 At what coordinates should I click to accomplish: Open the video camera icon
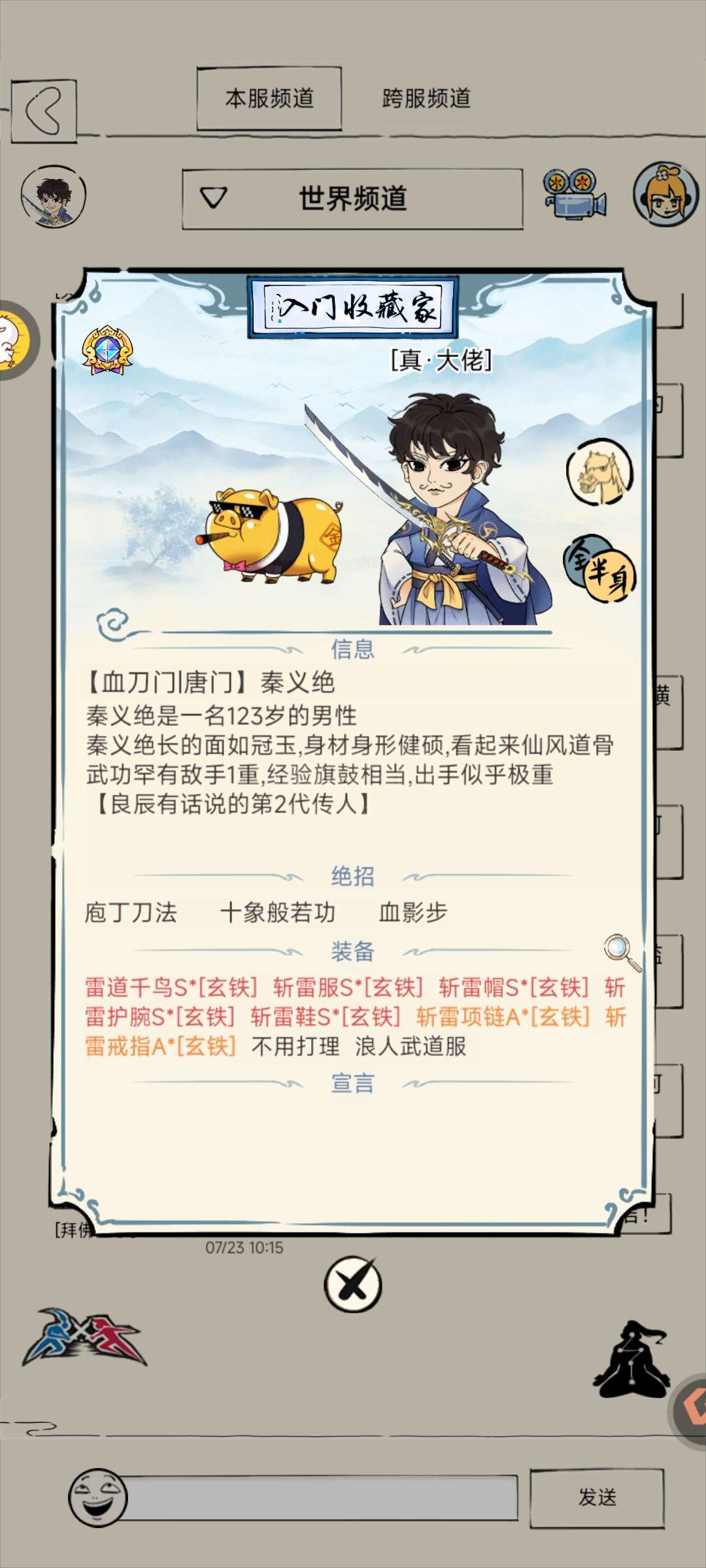(574, 194)
